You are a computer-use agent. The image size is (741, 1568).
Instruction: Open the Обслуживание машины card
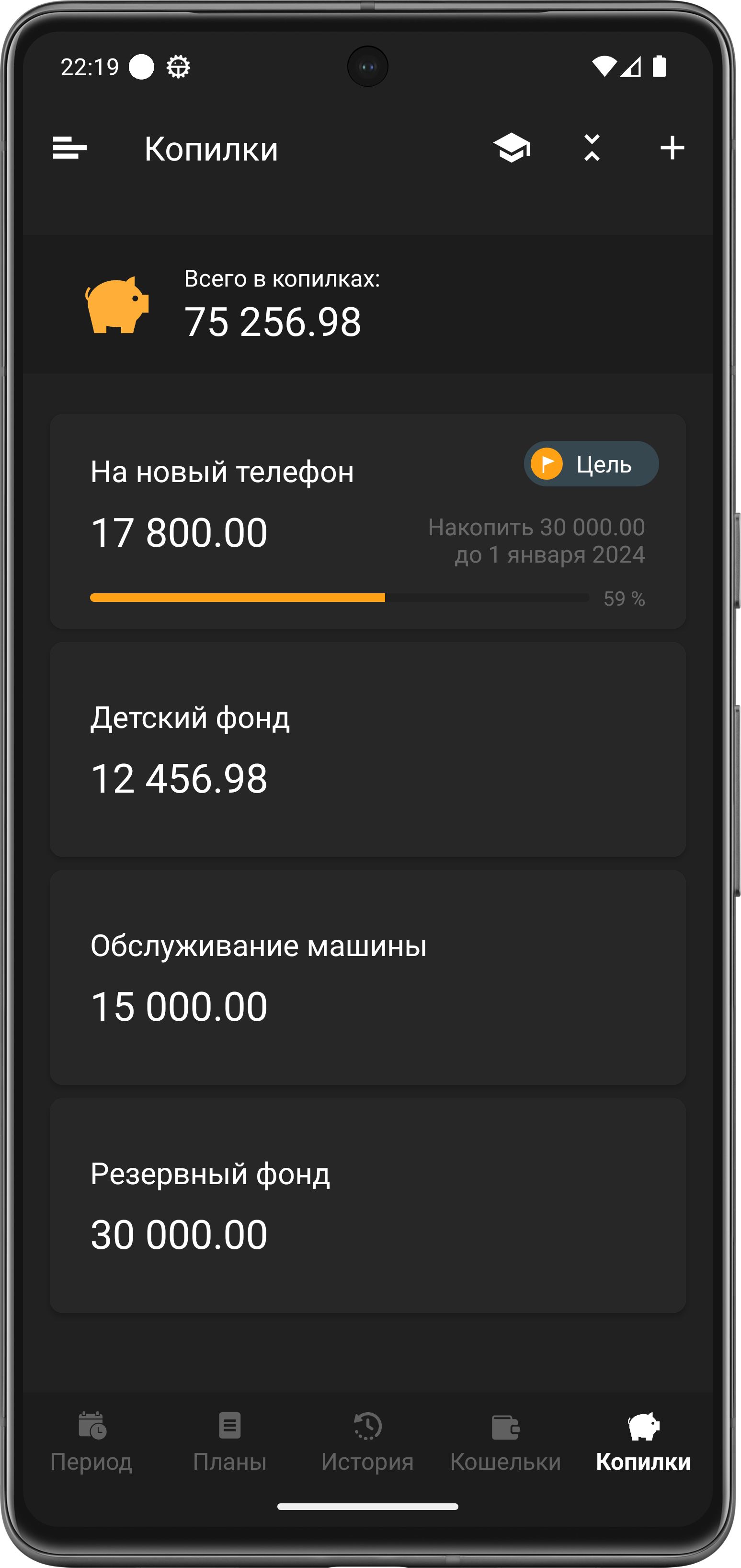coord(367,978)
